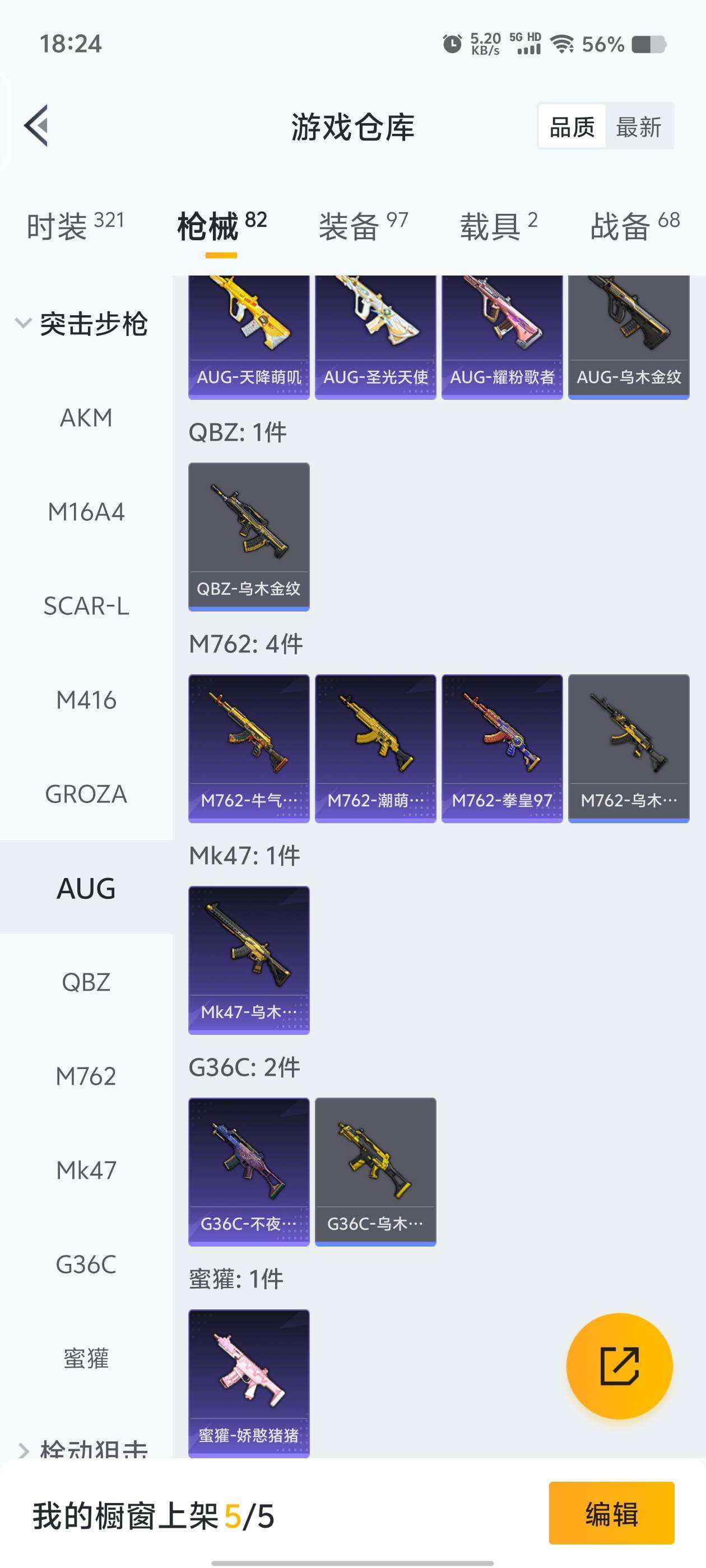Go back from 游戏仓库
Screen dimensions: 706x1568
pos(36,126)
